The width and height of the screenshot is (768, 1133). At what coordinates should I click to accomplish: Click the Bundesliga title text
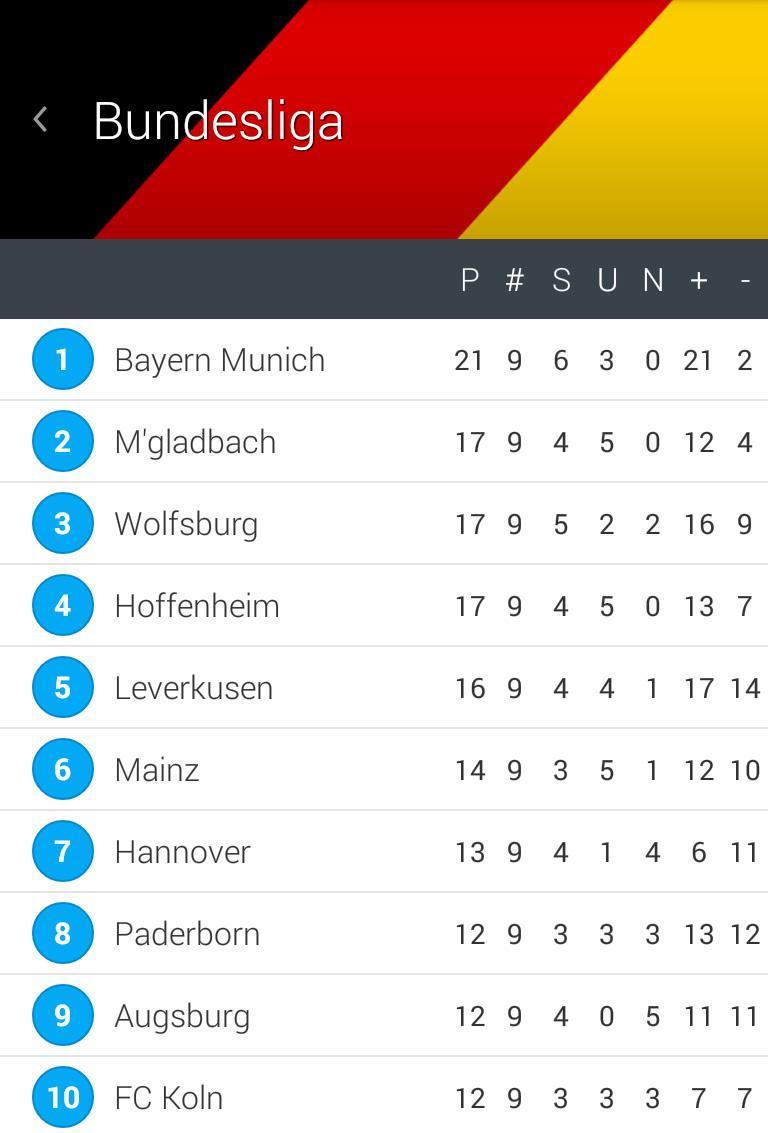(217, 120)
